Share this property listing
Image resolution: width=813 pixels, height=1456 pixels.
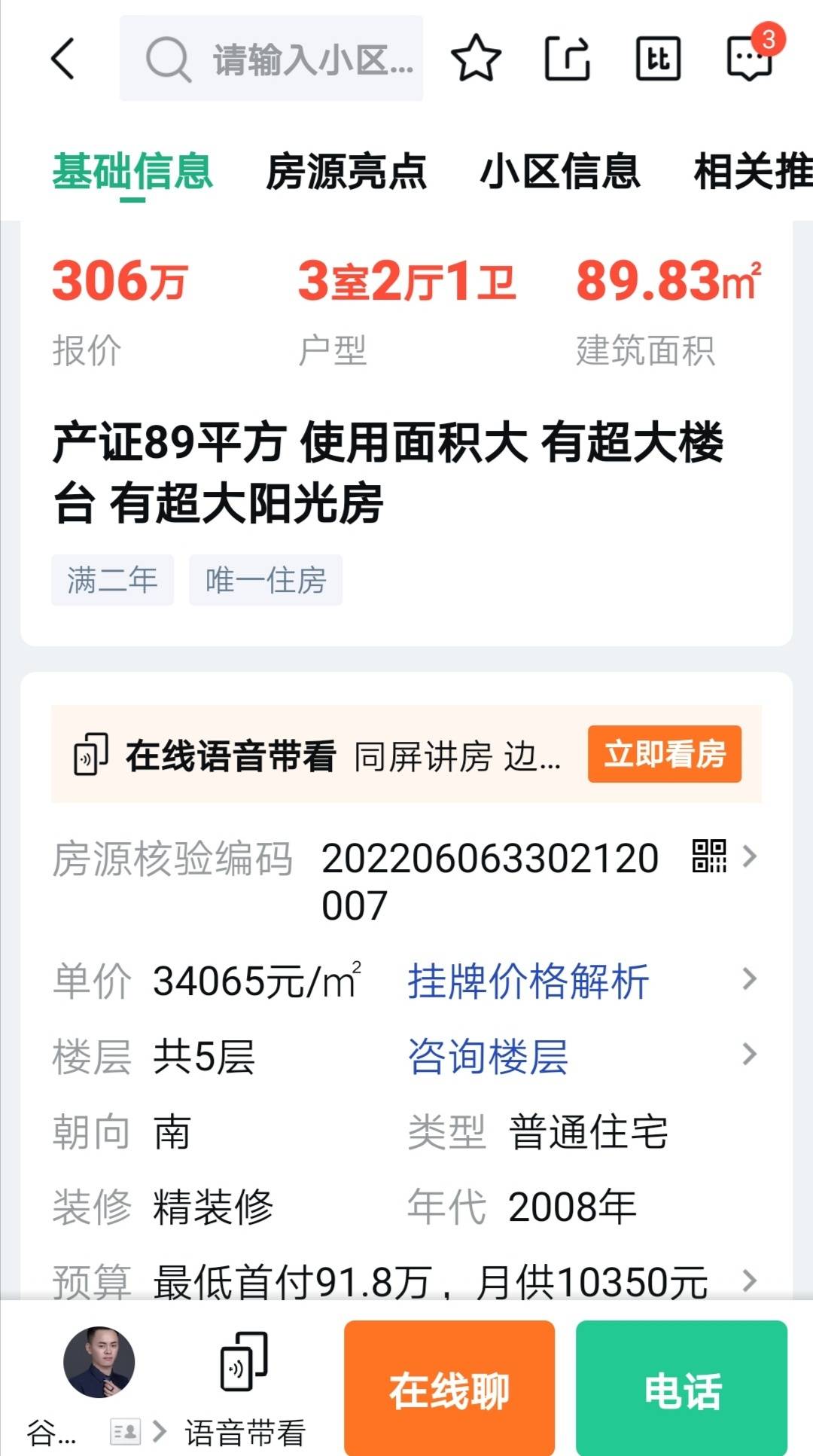567,59
